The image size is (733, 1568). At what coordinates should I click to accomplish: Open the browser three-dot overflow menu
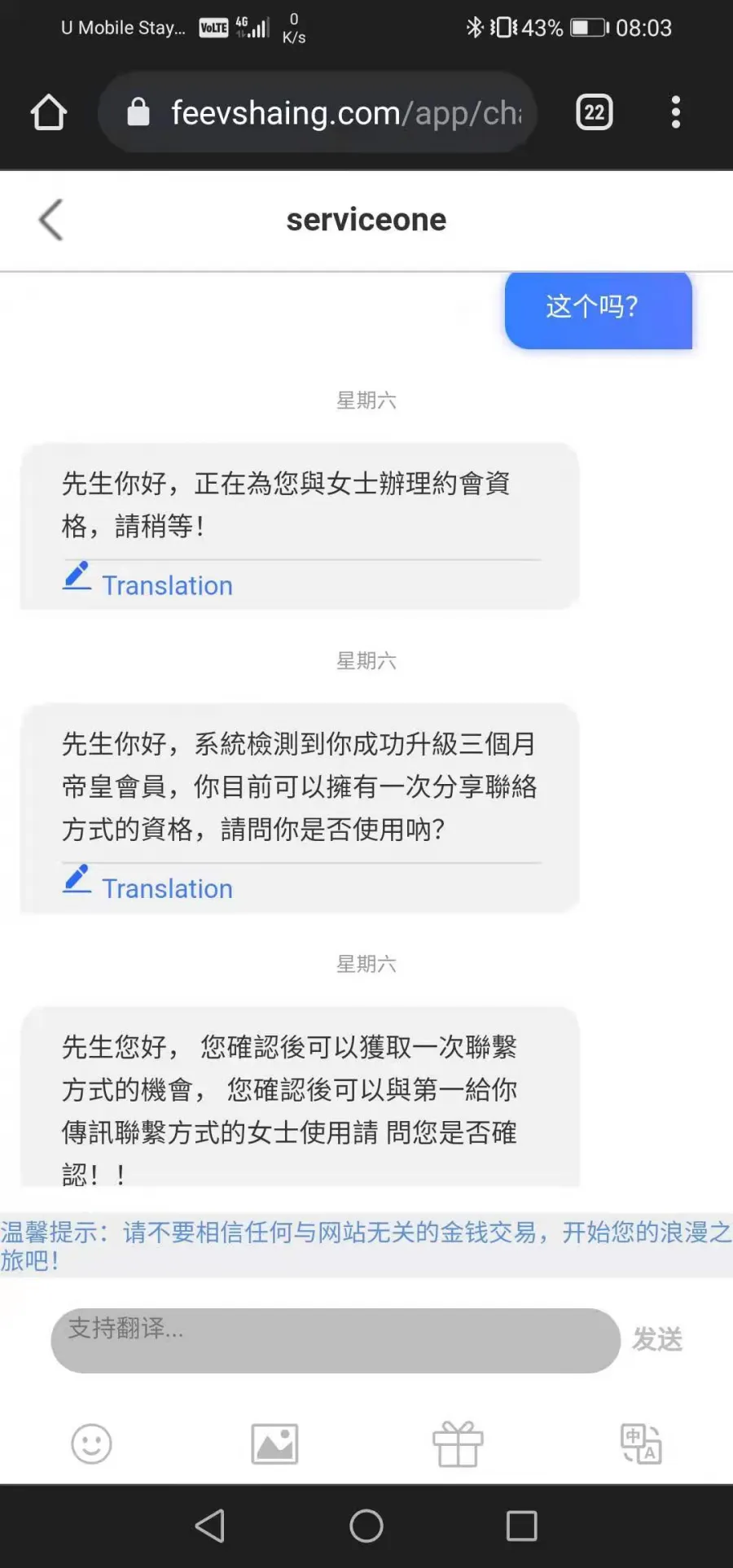coord(675,112)
